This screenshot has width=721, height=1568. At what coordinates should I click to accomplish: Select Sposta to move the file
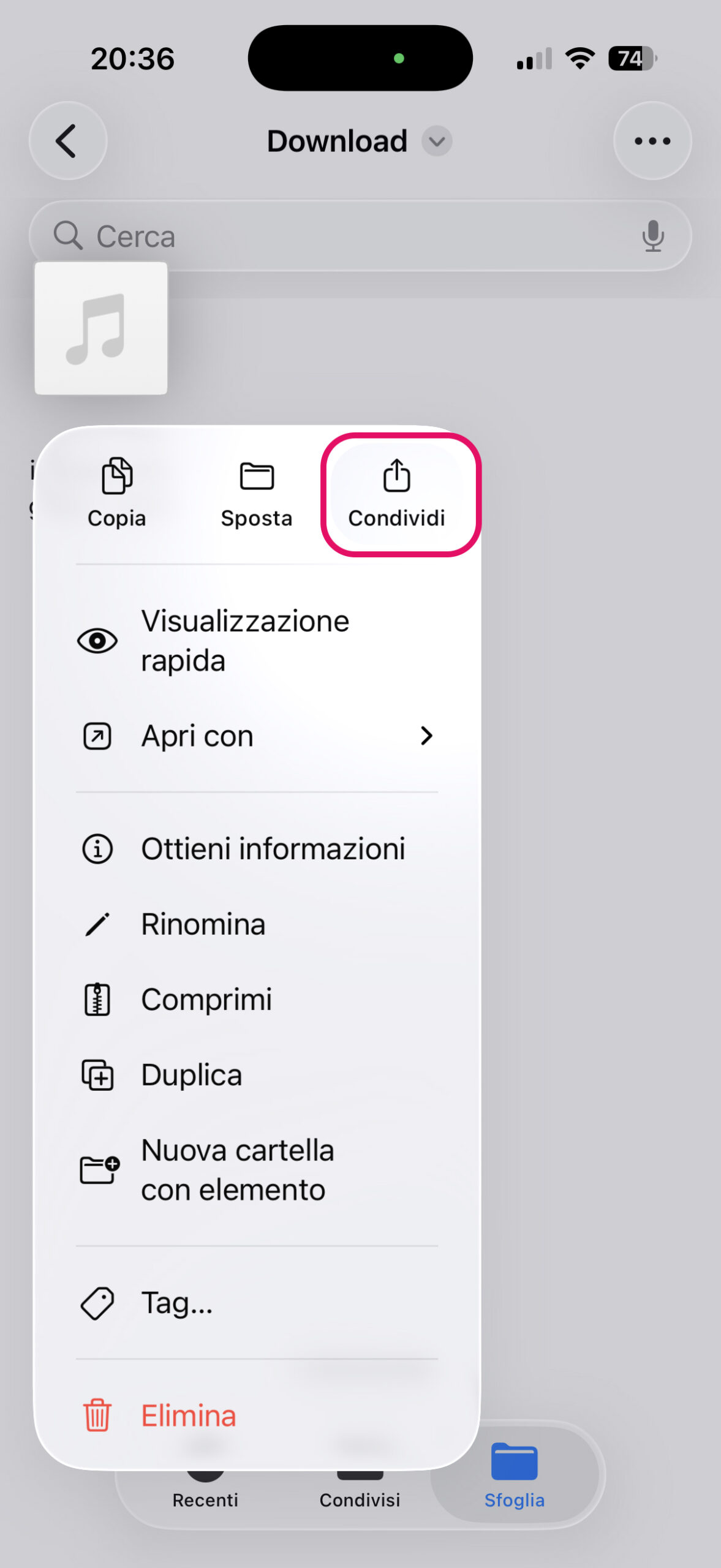(256, 494)
